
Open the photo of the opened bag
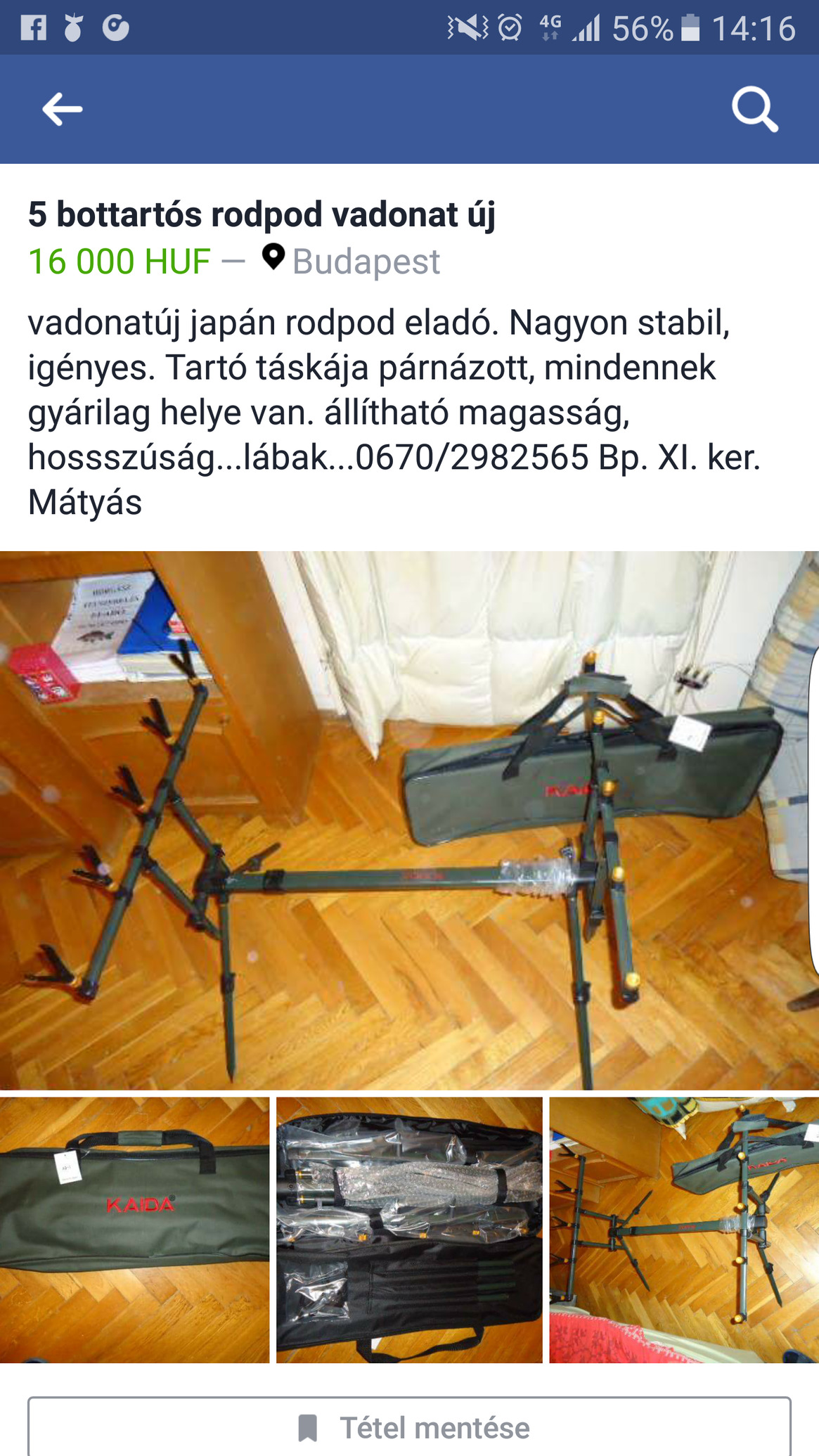coord(409,1230)
